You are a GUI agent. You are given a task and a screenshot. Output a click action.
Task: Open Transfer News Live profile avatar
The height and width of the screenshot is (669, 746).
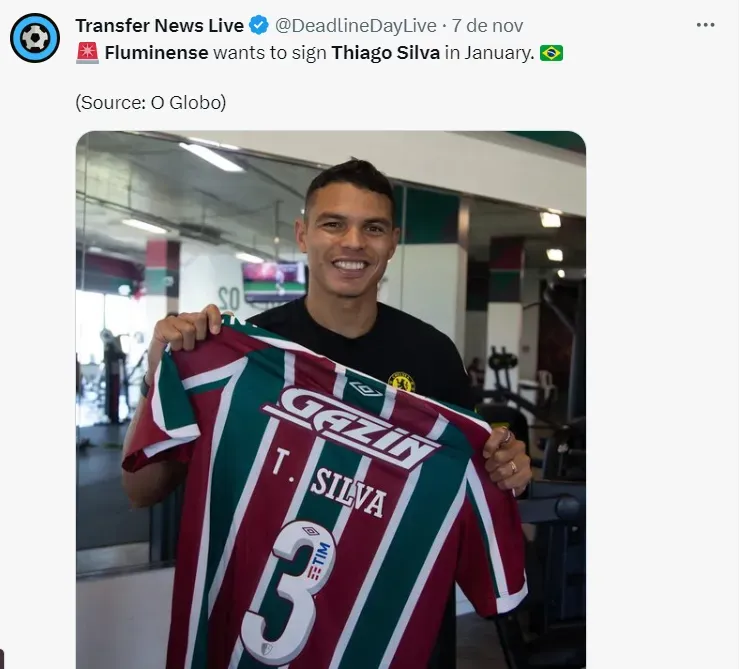tap(35, 38)
